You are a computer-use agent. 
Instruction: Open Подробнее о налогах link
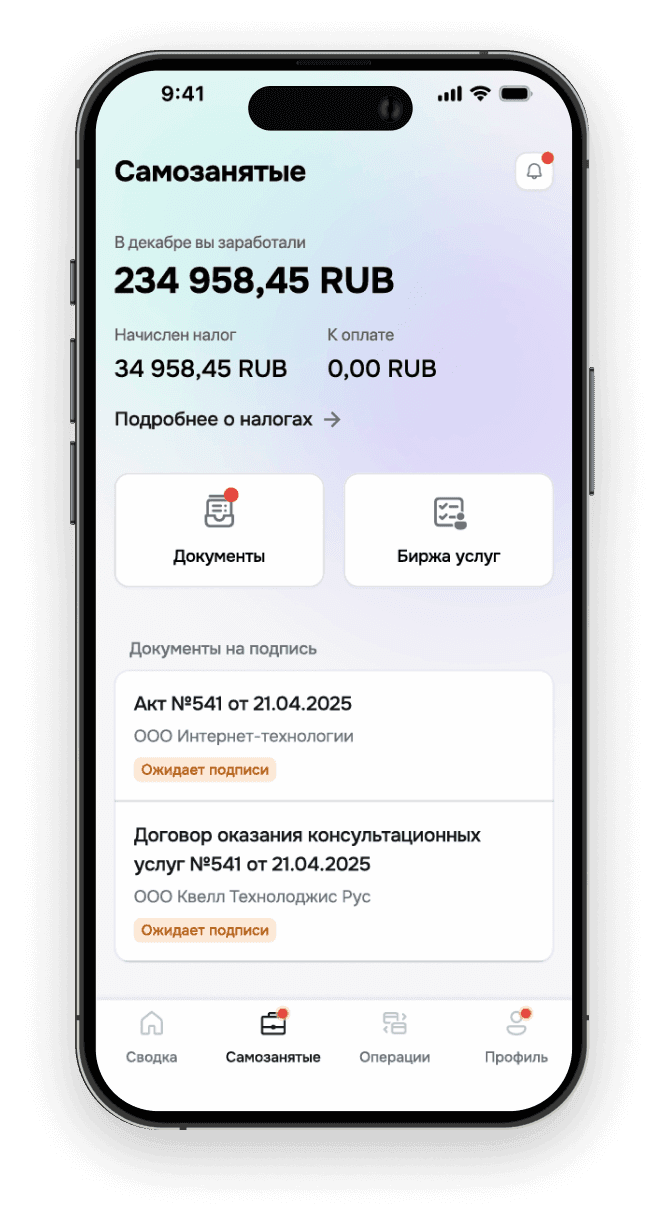[x=228, y=419]
